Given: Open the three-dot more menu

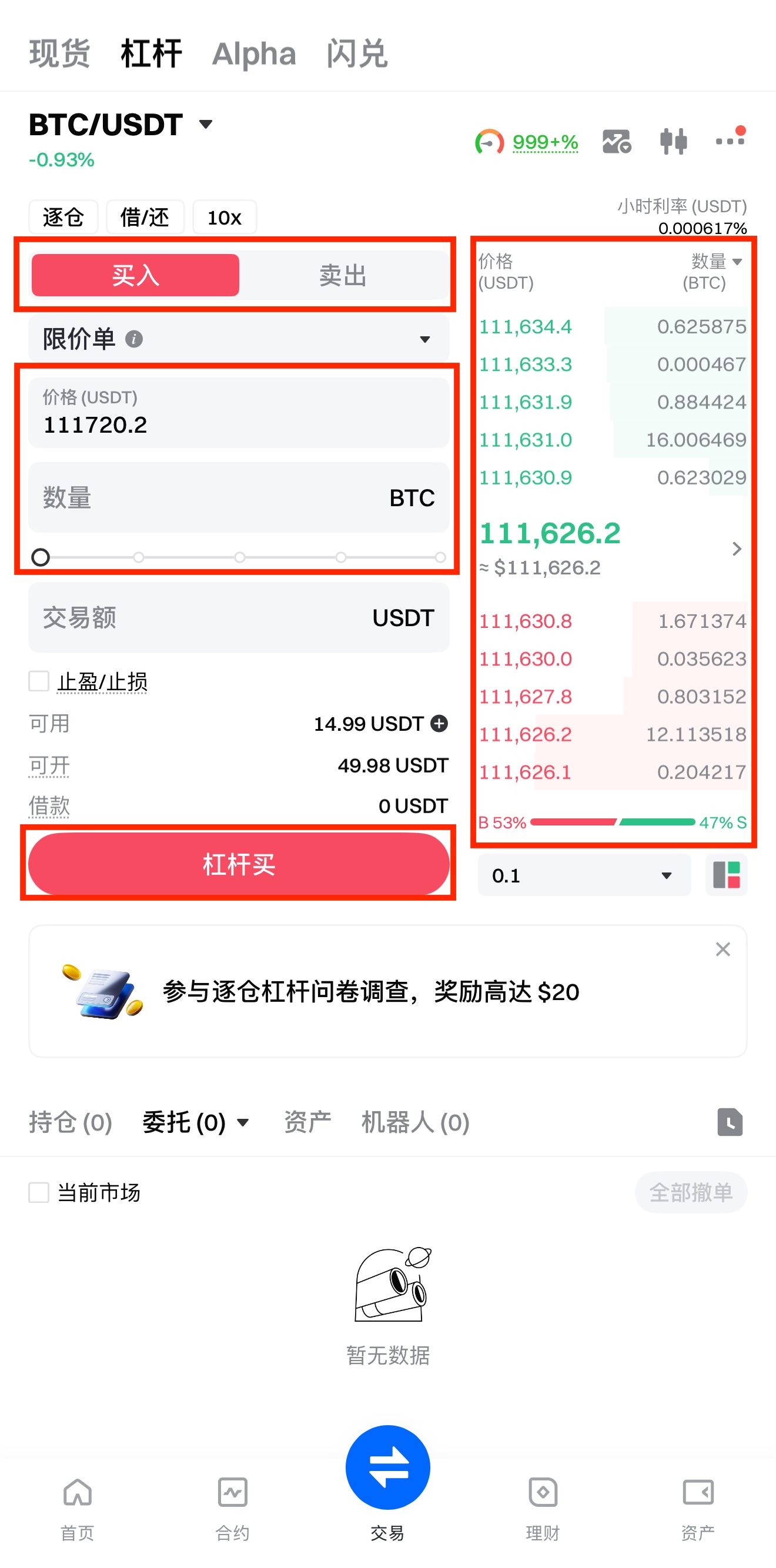Looking at the screenshot, I should click(x=730, y=141).
